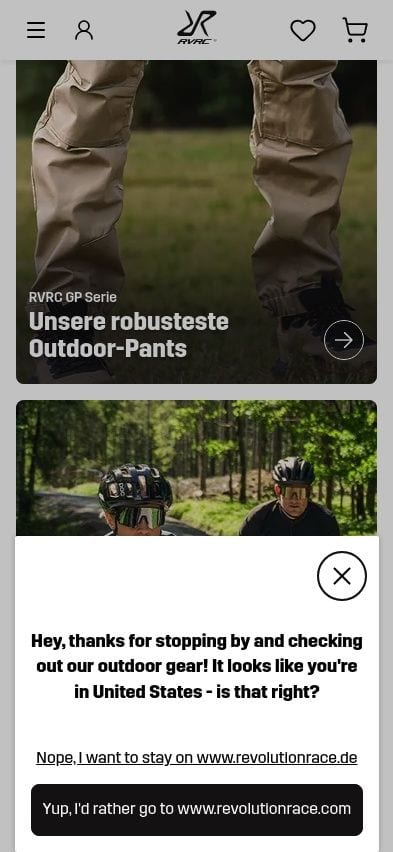Go to www.revolutionrace.com
This screenshot has width=393, height=852.
197,809
